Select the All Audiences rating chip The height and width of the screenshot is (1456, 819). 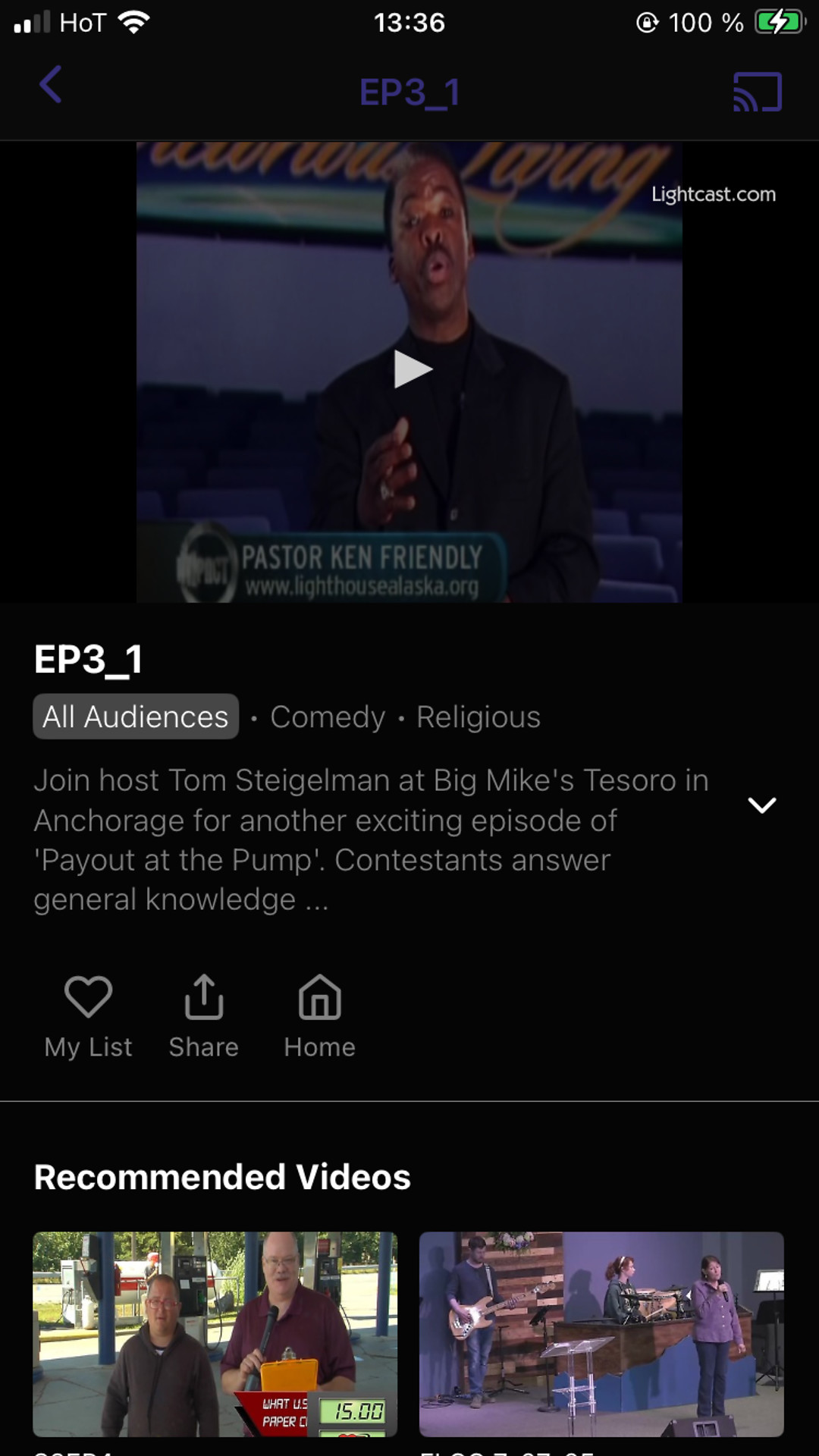pyautogui.click(x=136, y=717)
